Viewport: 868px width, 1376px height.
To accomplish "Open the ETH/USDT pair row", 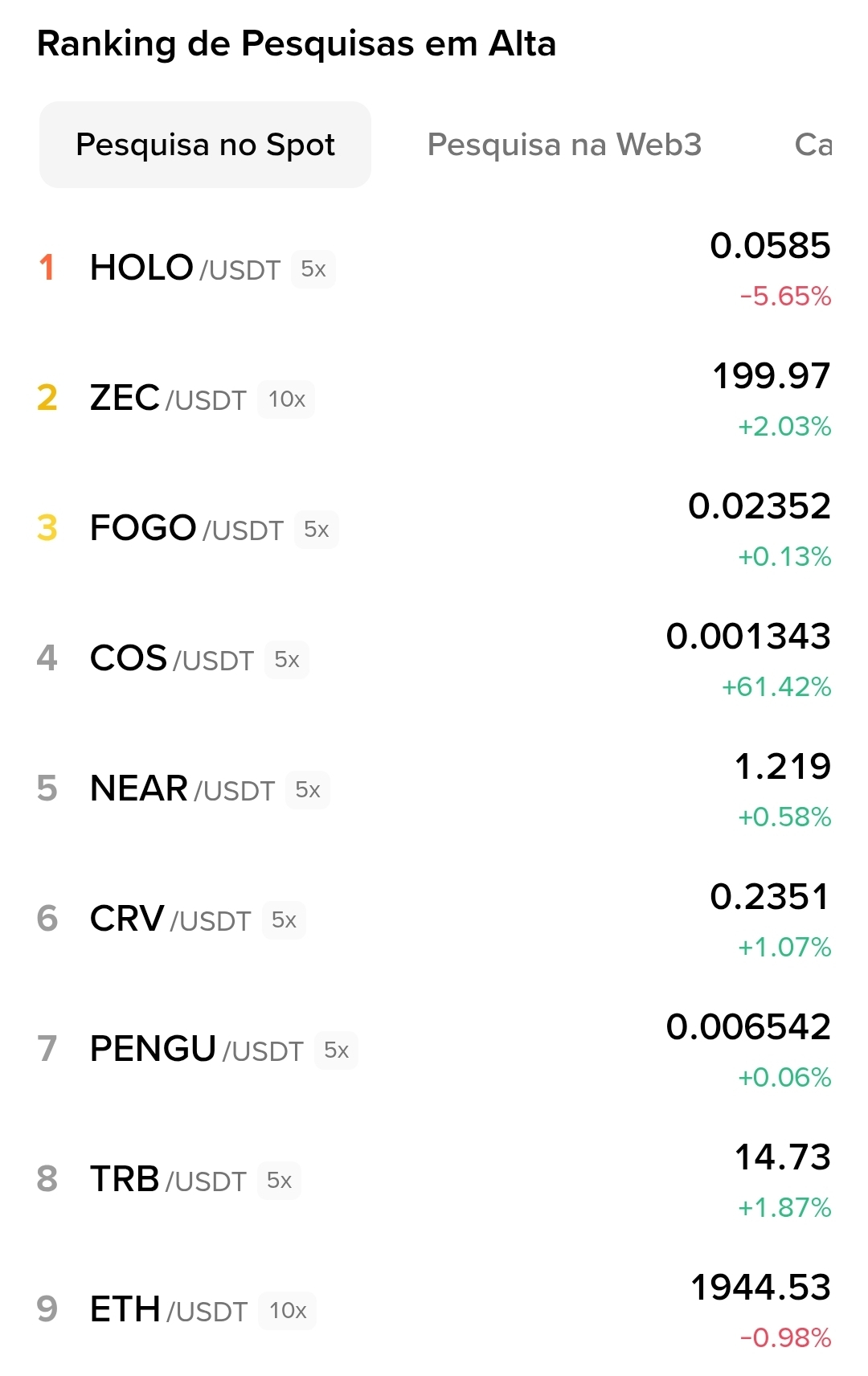I will (169, 1310).
